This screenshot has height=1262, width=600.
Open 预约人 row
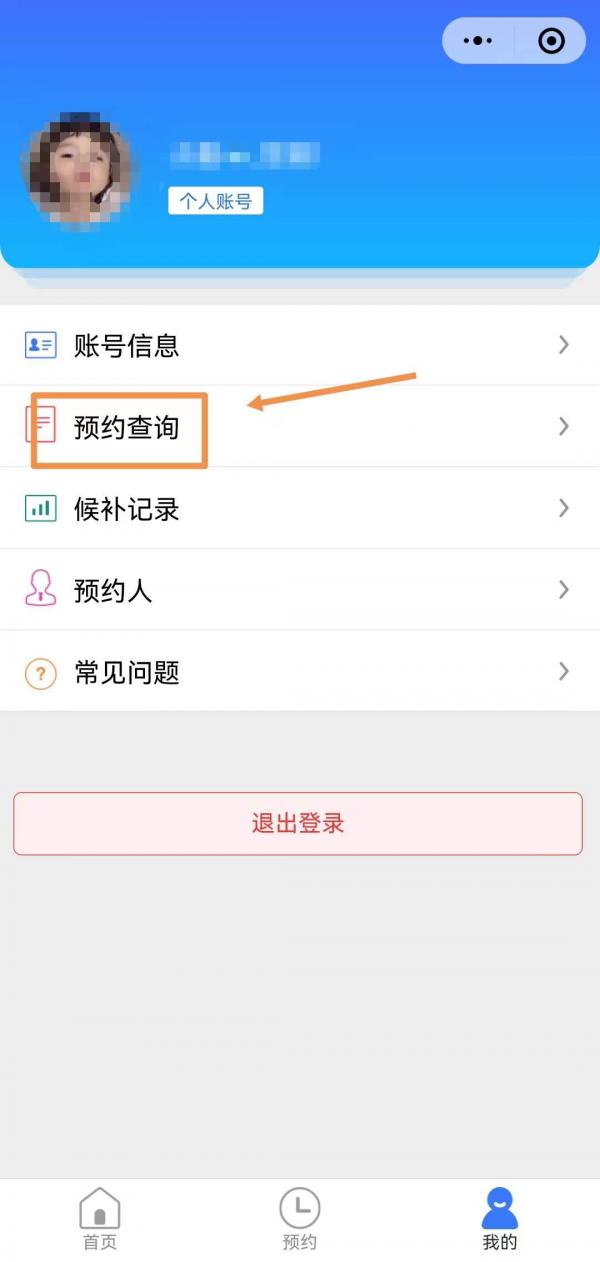pyautogui.click(x=300, y=590)
